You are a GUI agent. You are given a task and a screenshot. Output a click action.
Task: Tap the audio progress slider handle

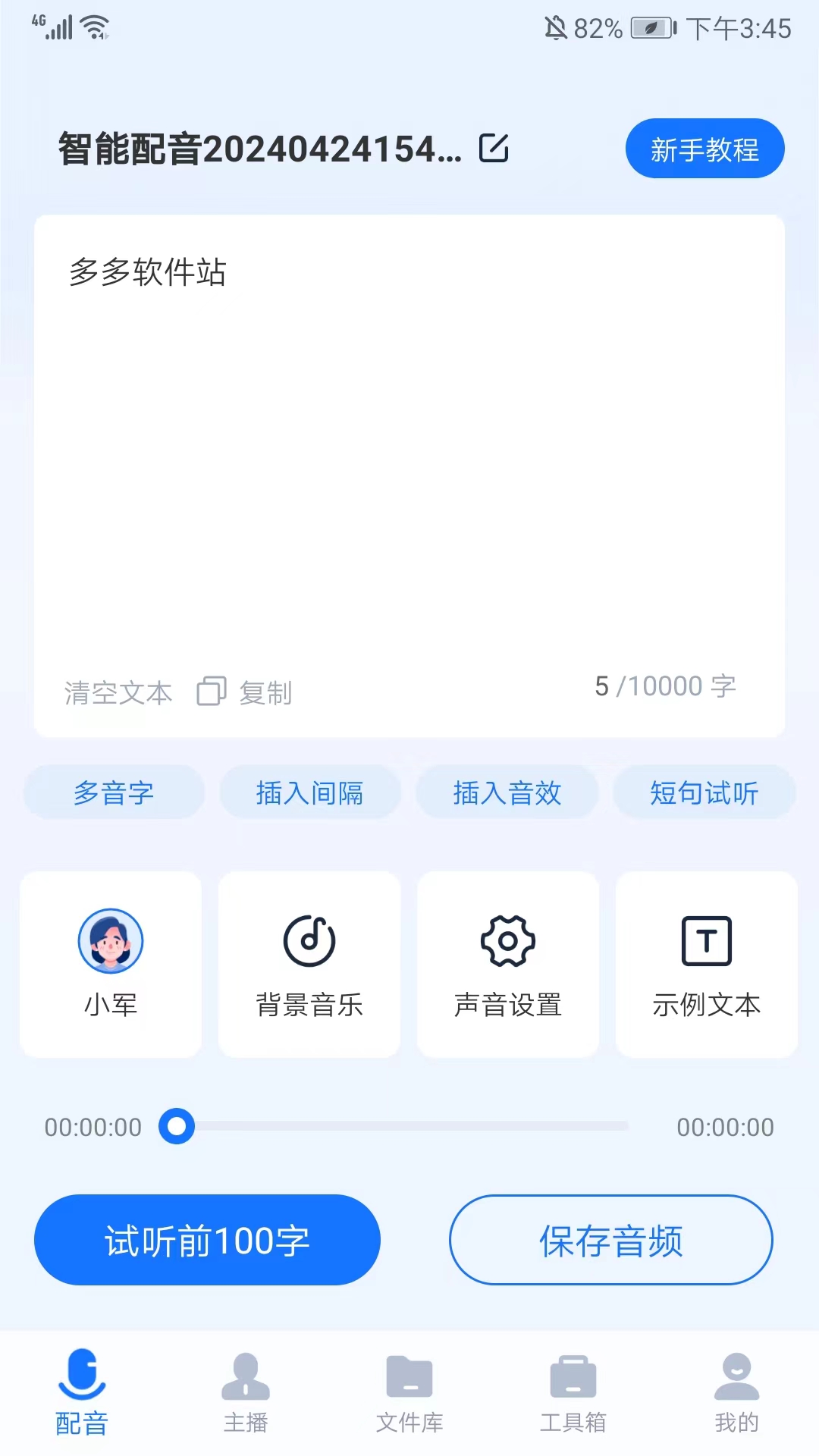click(x=177, y=1127)
